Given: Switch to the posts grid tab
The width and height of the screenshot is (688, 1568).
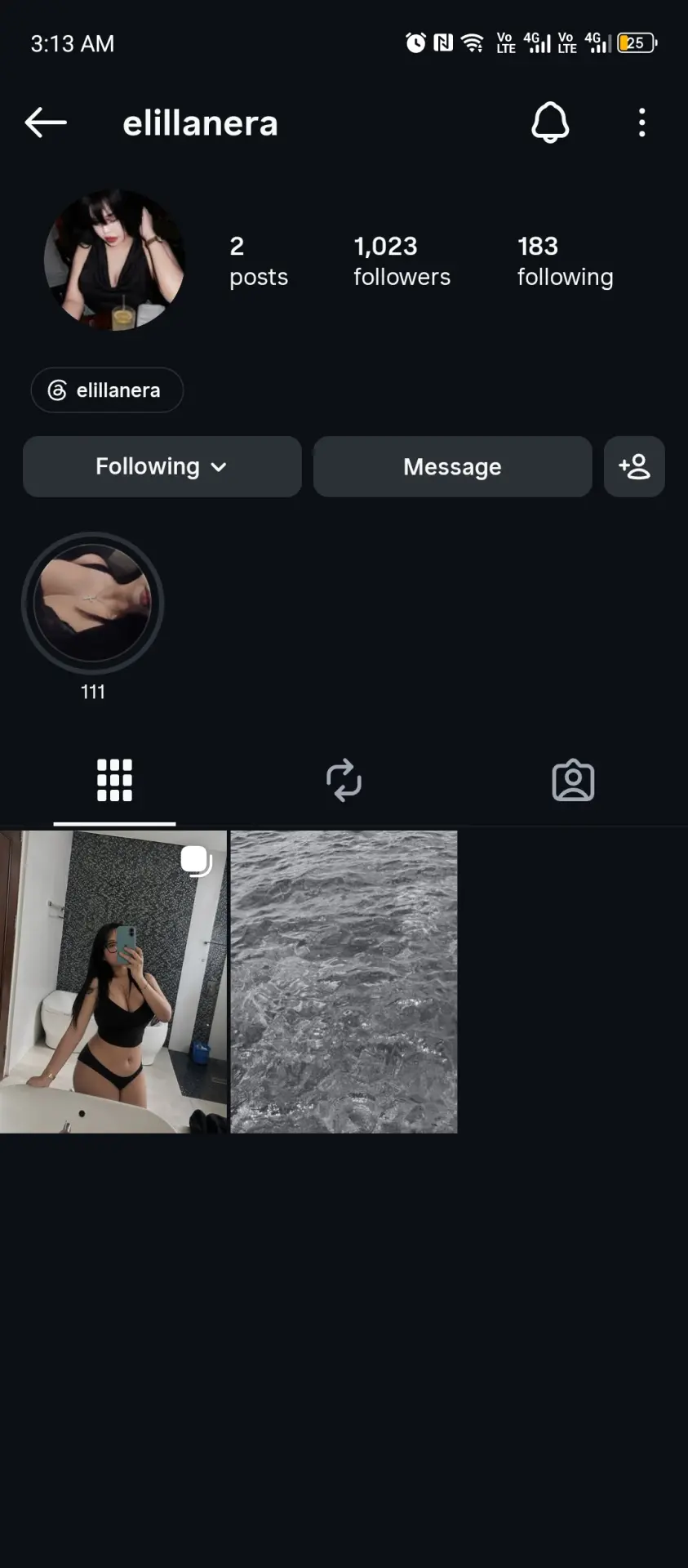Looking at the screenshot, I should [x=114, y=781].
